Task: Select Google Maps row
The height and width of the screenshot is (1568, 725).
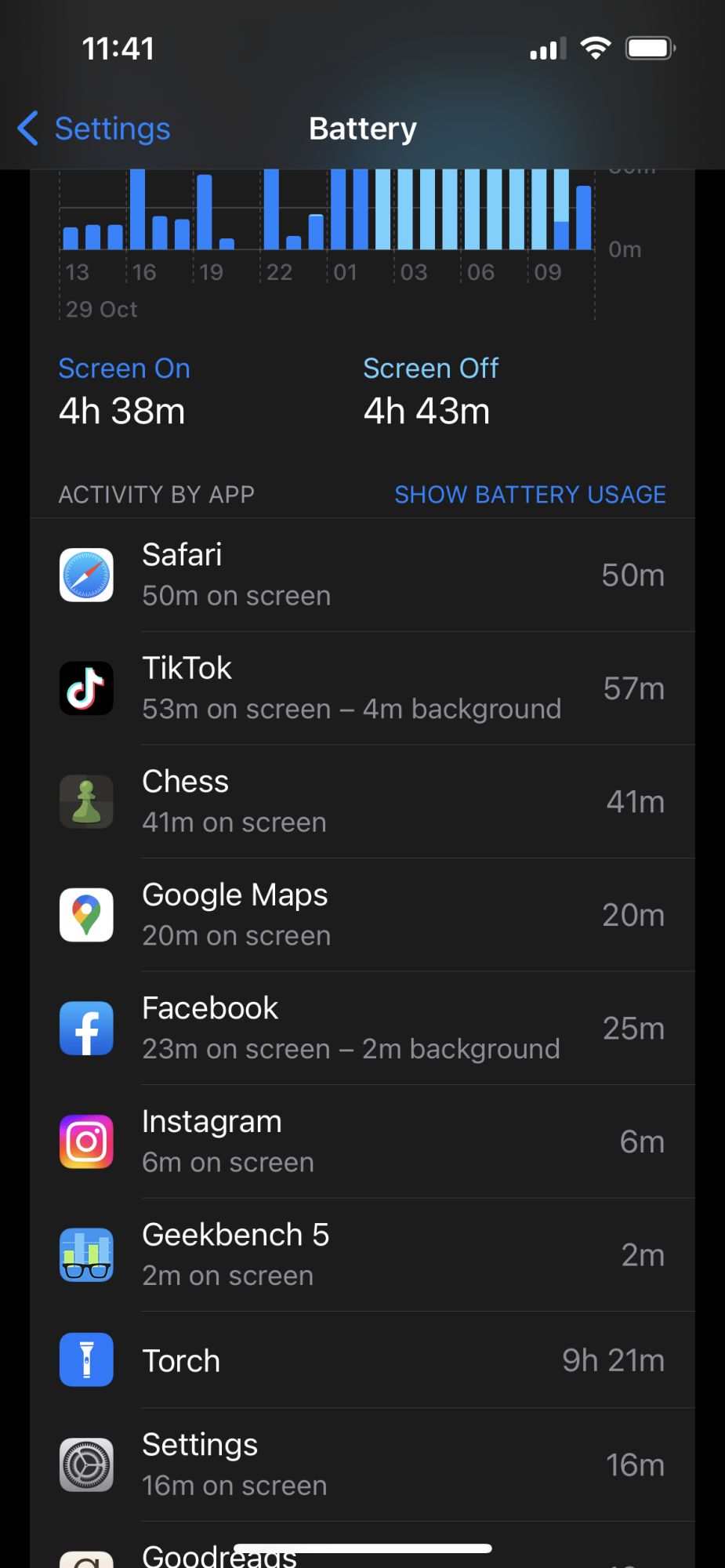Action: point(362,915)
